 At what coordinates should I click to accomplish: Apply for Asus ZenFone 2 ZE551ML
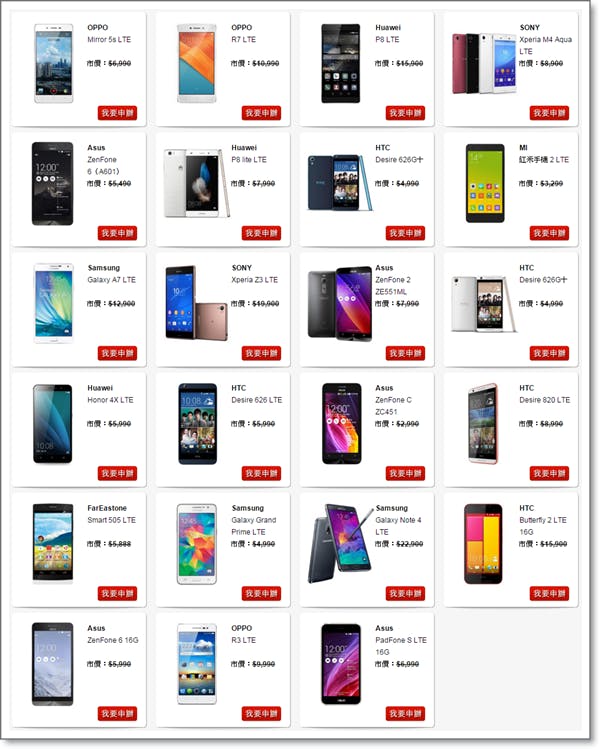coord(405,353)
